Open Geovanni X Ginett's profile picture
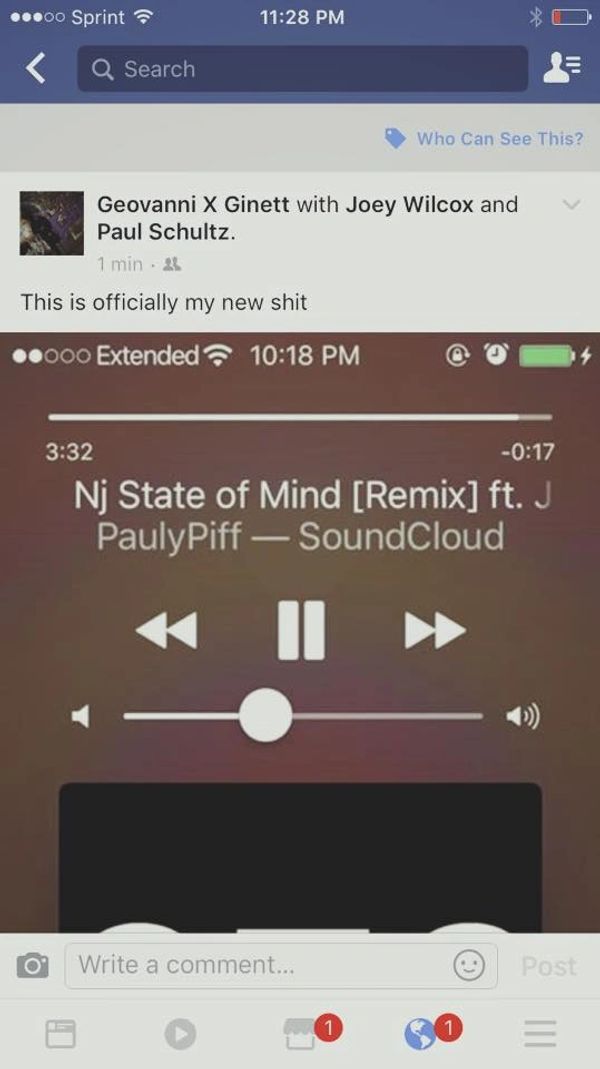The width and height of the screenshot is (600, 1069). coord(51,223)
